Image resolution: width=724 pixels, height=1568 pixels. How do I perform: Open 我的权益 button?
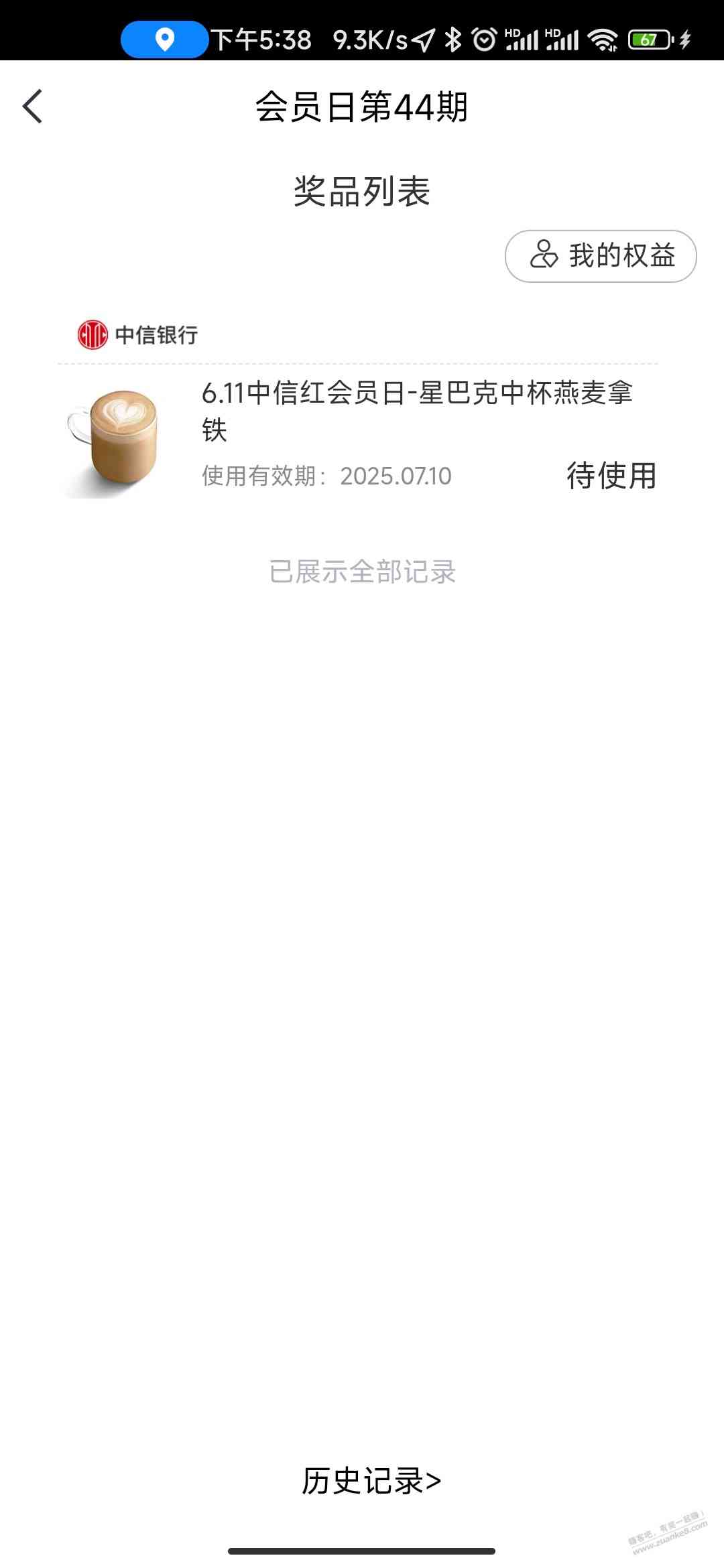(601, 256)
